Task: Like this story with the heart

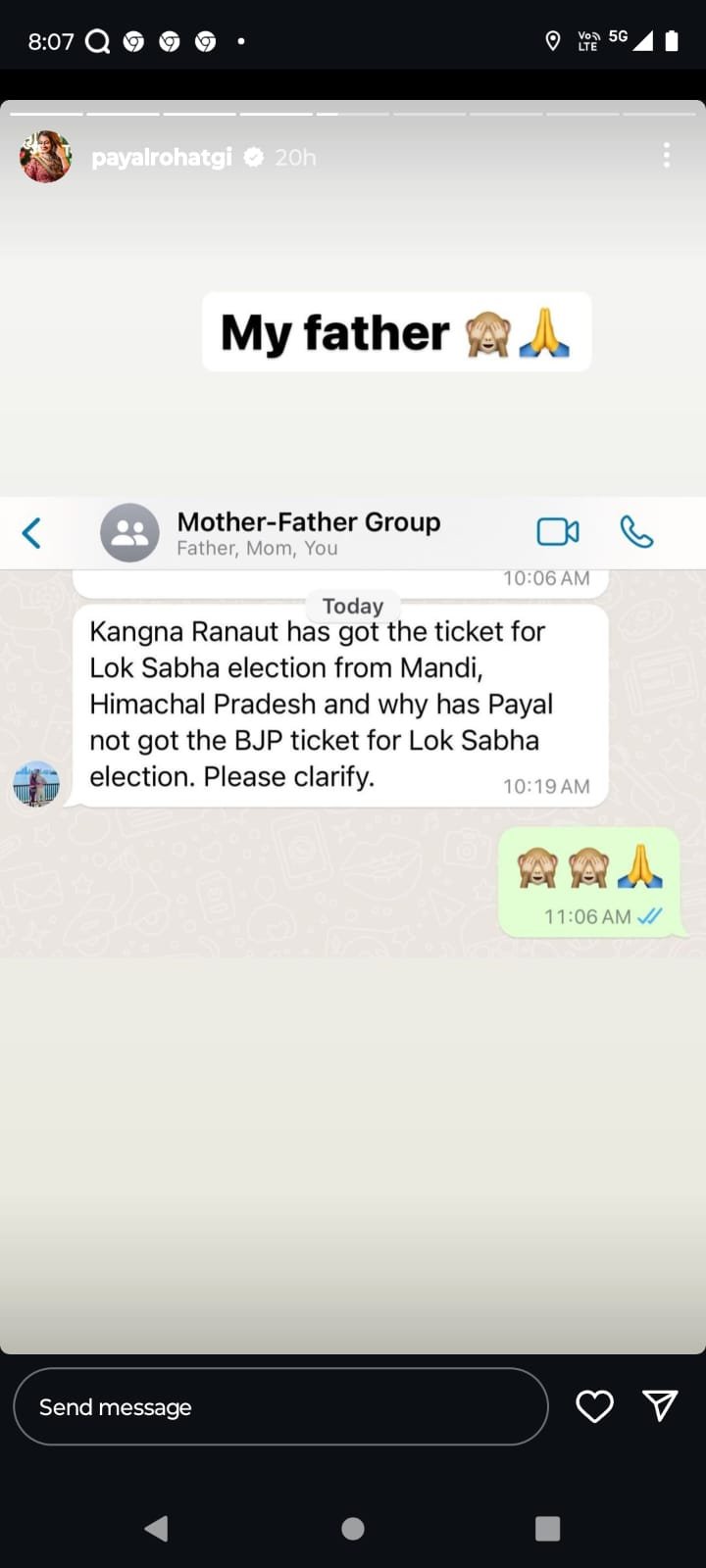Action: pyautogui.click(x=594, y=1406)
